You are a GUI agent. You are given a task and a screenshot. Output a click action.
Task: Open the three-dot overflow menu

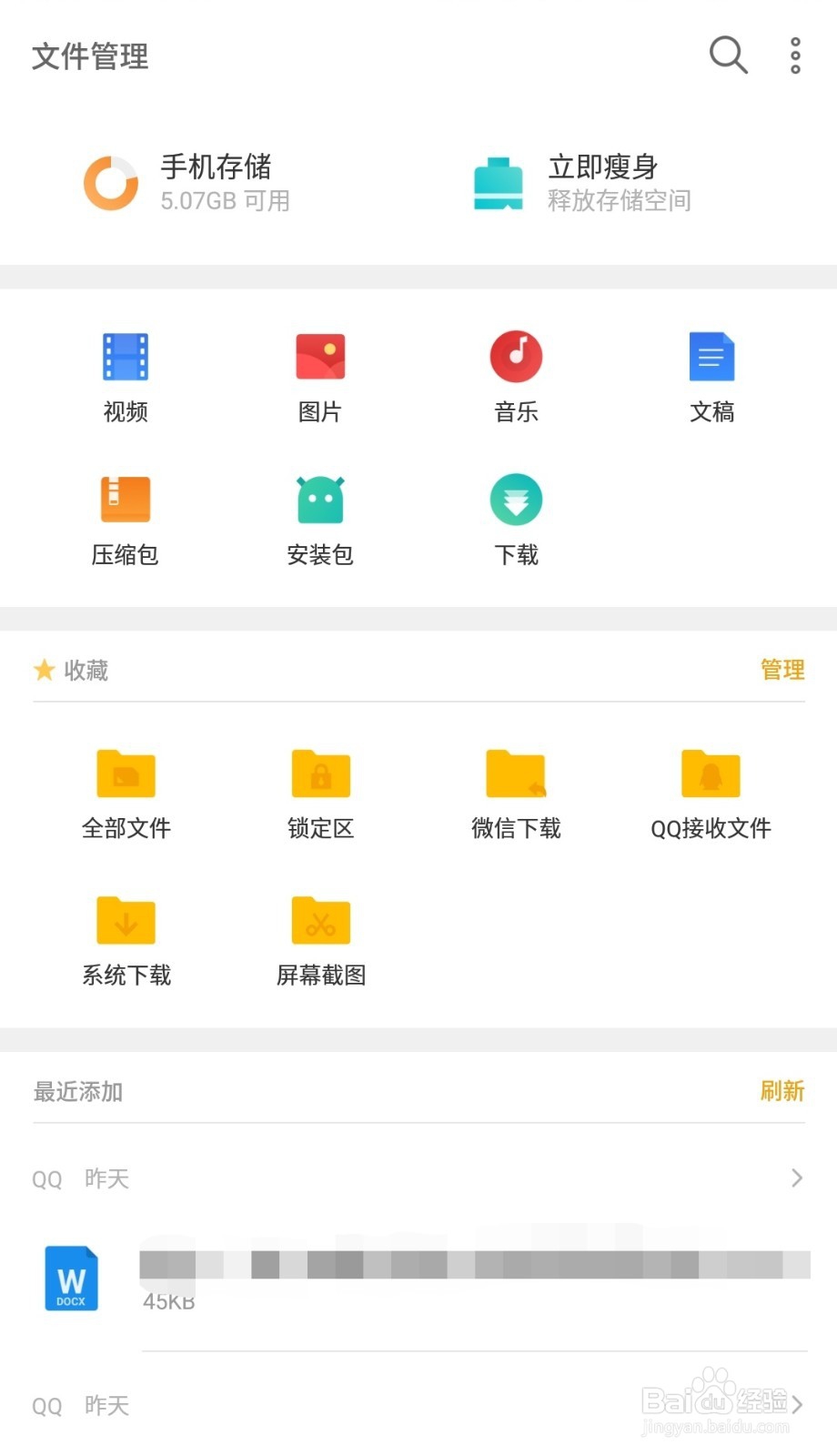pos(794,56)
